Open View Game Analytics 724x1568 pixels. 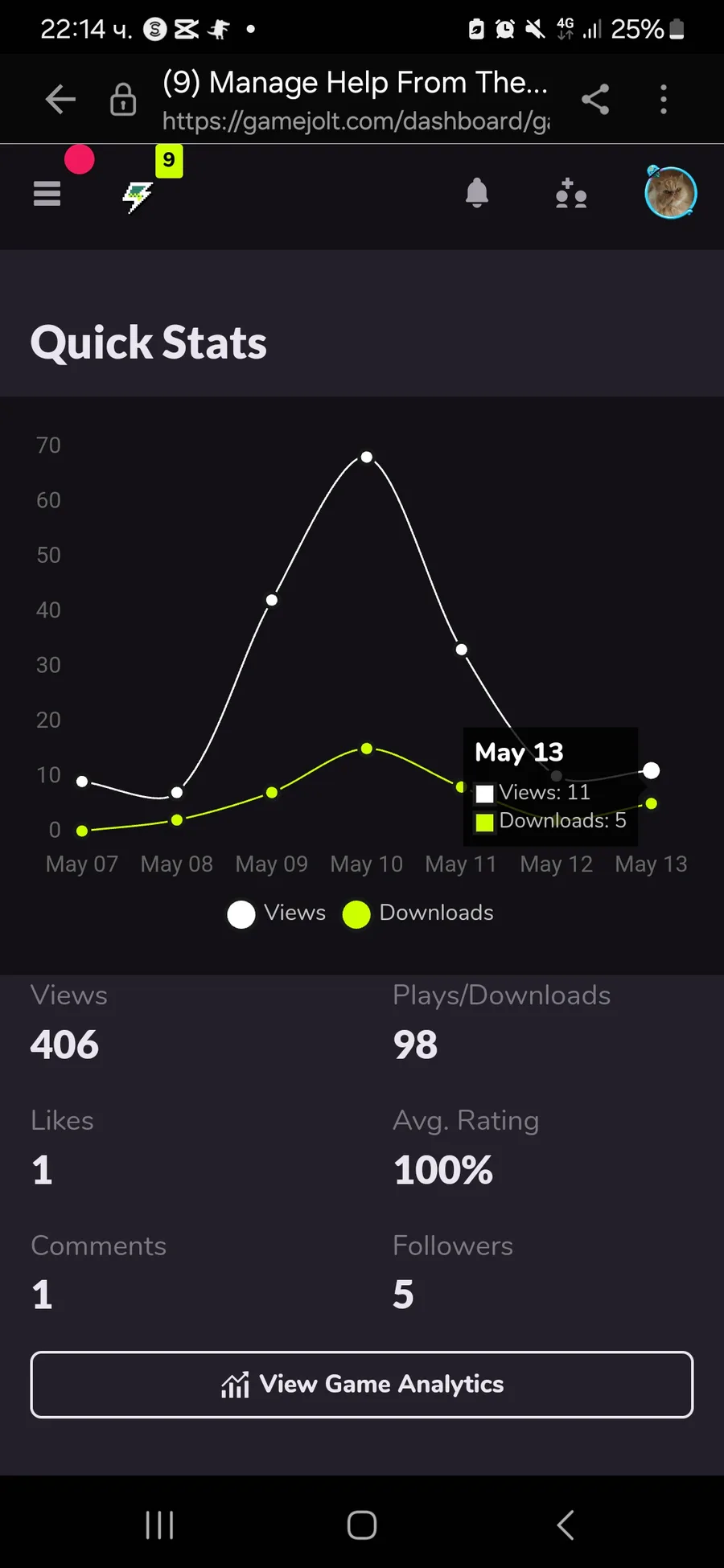click(x=362, y=1385)
